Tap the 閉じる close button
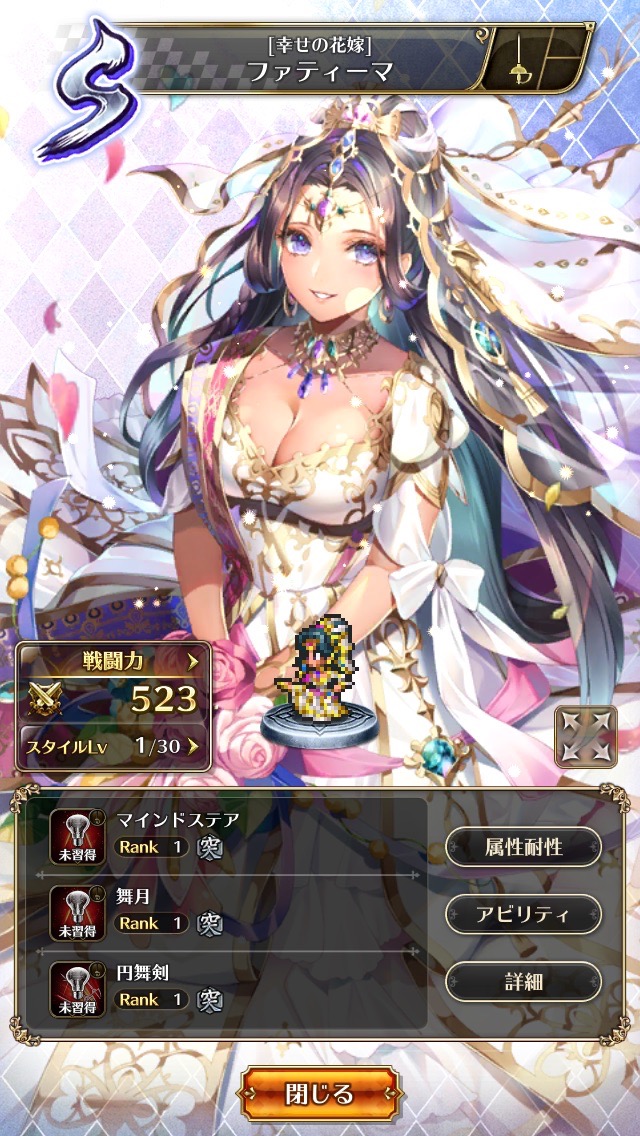 (x=319, y=1094)
